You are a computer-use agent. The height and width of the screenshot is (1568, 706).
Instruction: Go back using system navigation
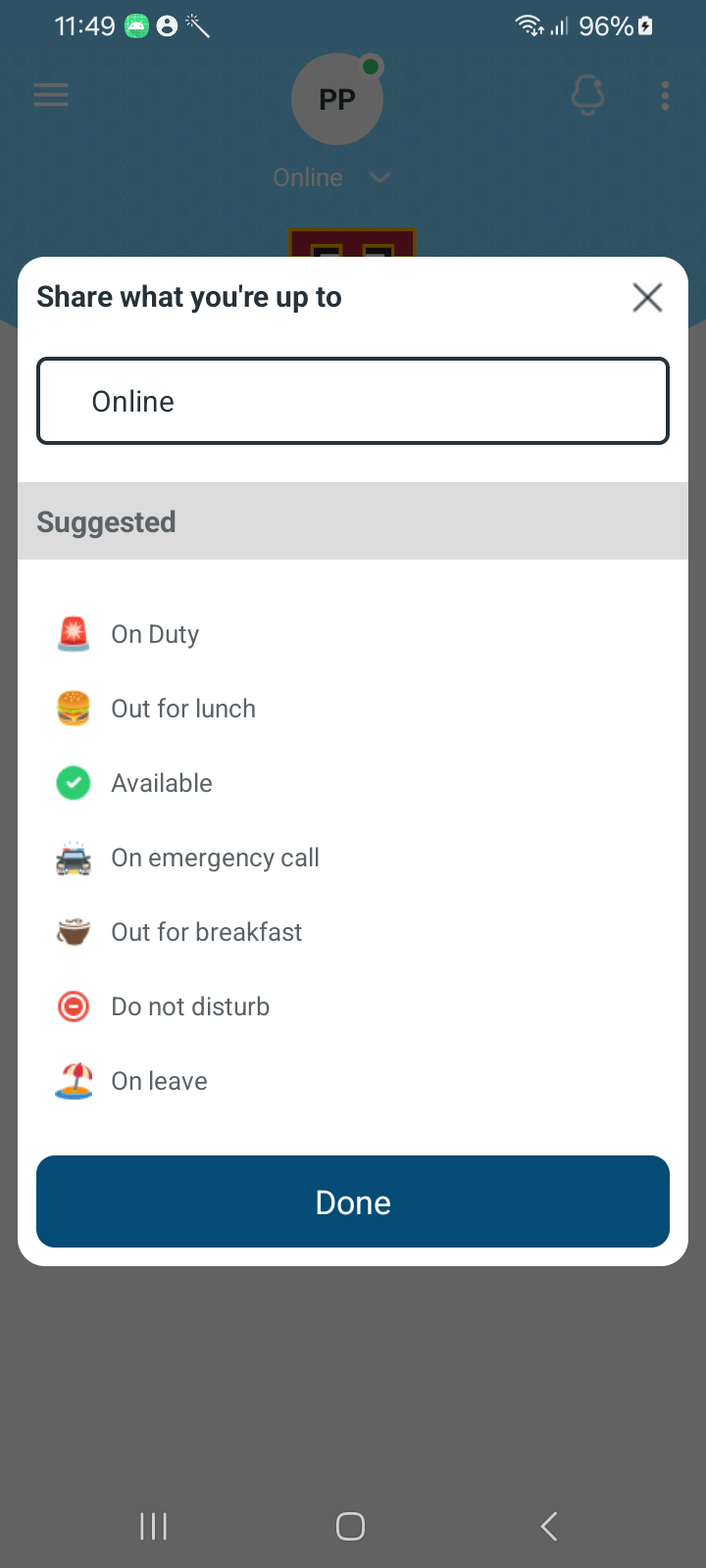pyautogui.click(x=549, y=1526)
